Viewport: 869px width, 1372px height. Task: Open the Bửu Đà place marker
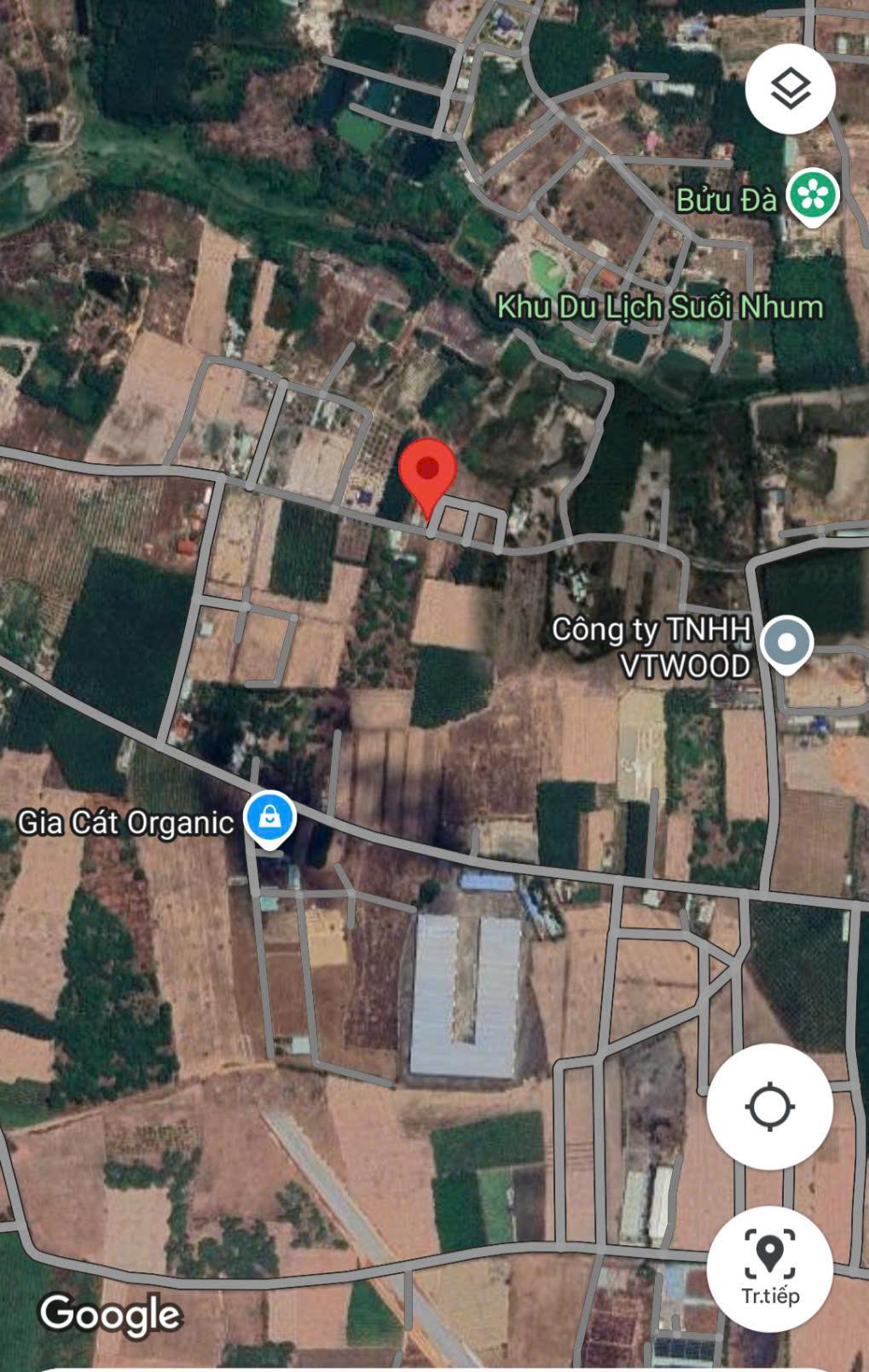813,196
